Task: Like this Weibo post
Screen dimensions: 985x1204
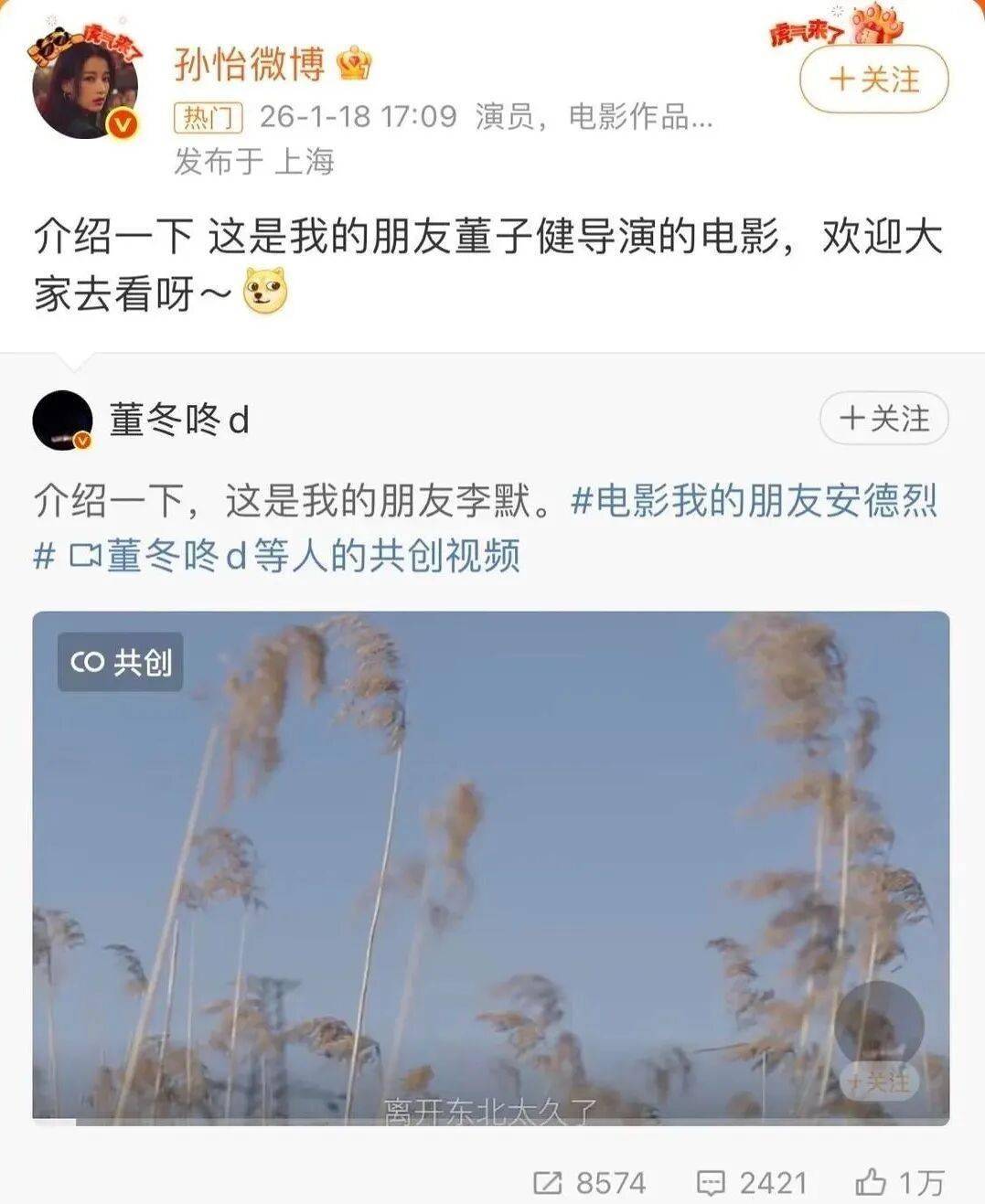Action: coord(899,1183)
